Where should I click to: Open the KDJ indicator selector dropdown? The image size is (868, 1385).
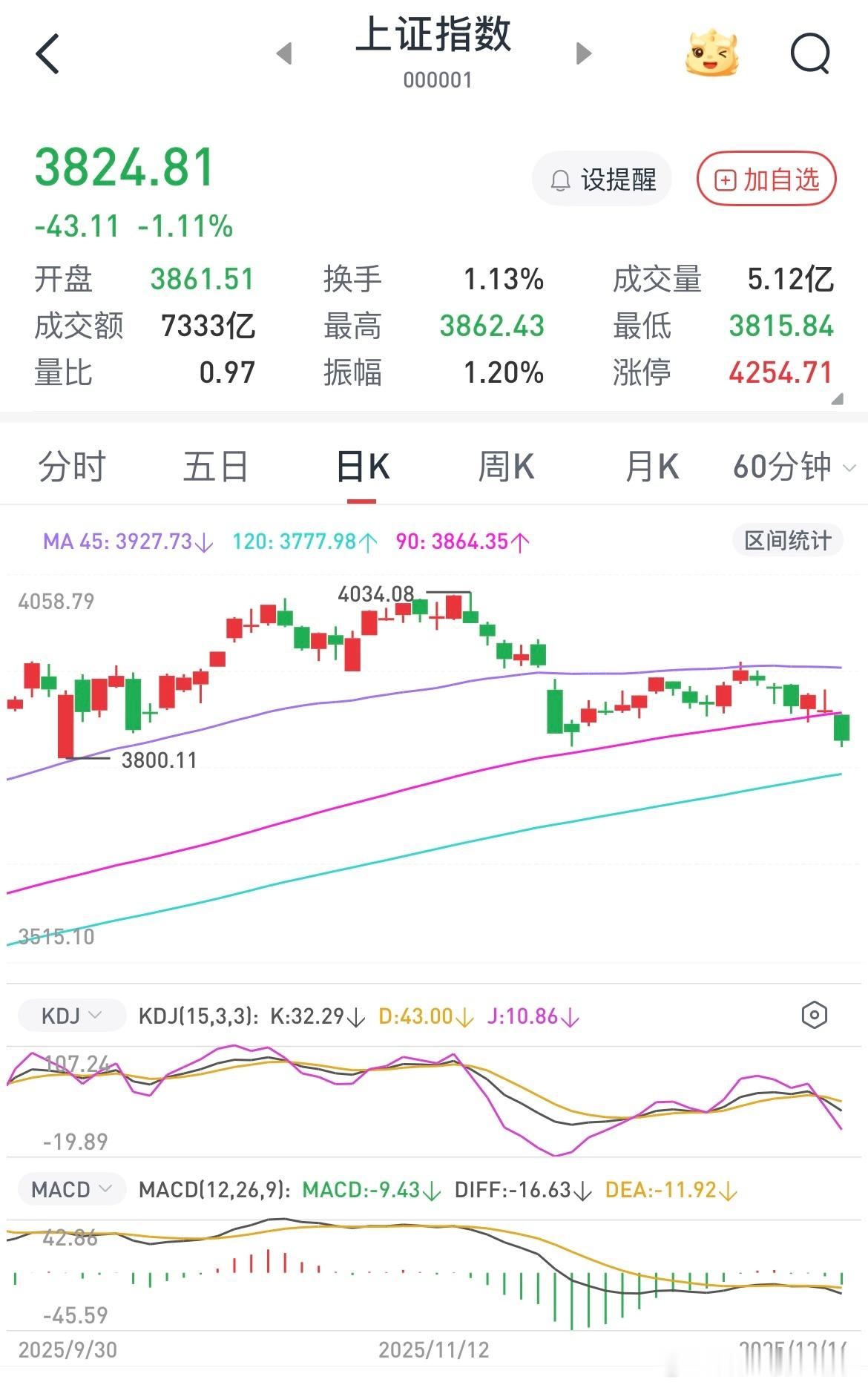point(70,1015)
